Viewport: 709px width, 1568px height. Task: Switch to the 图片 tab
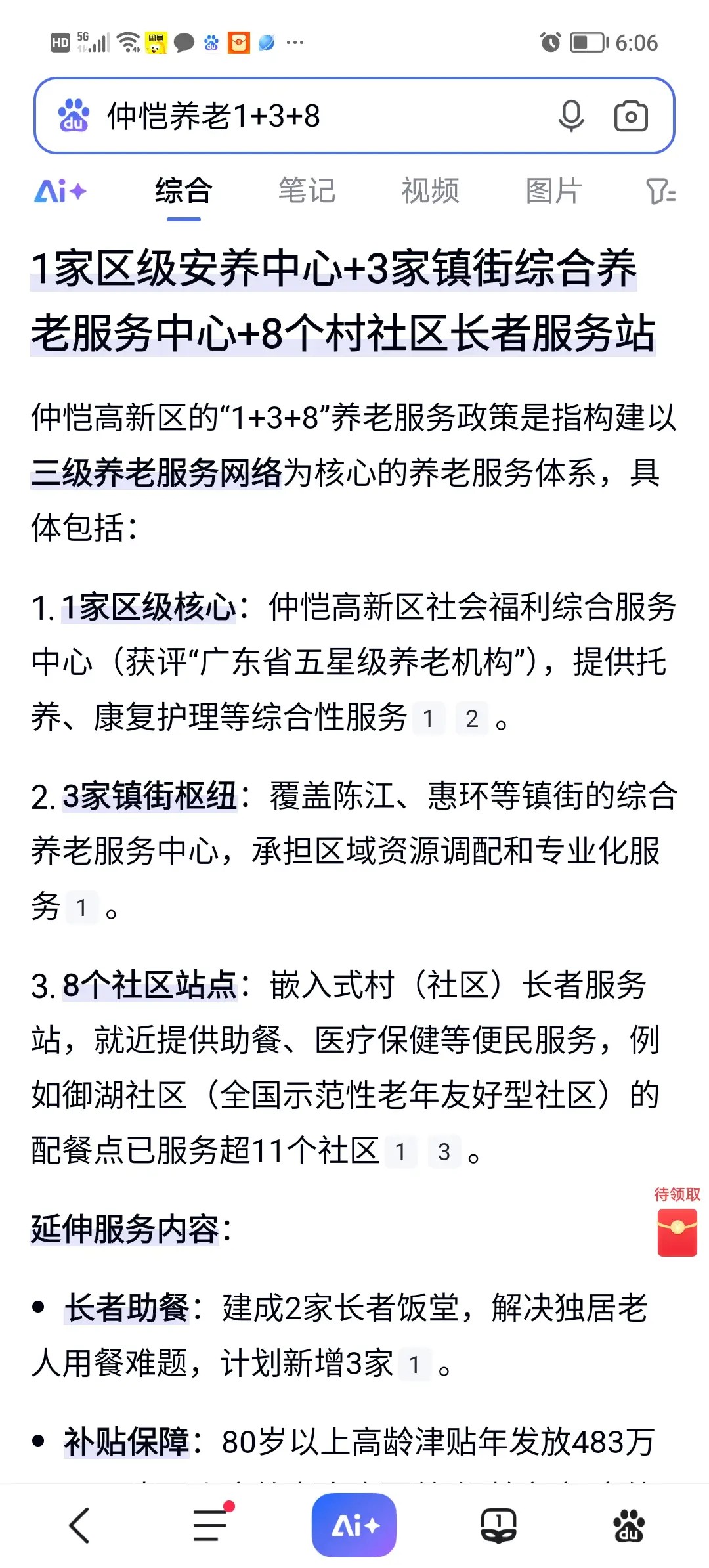point(553,191)
